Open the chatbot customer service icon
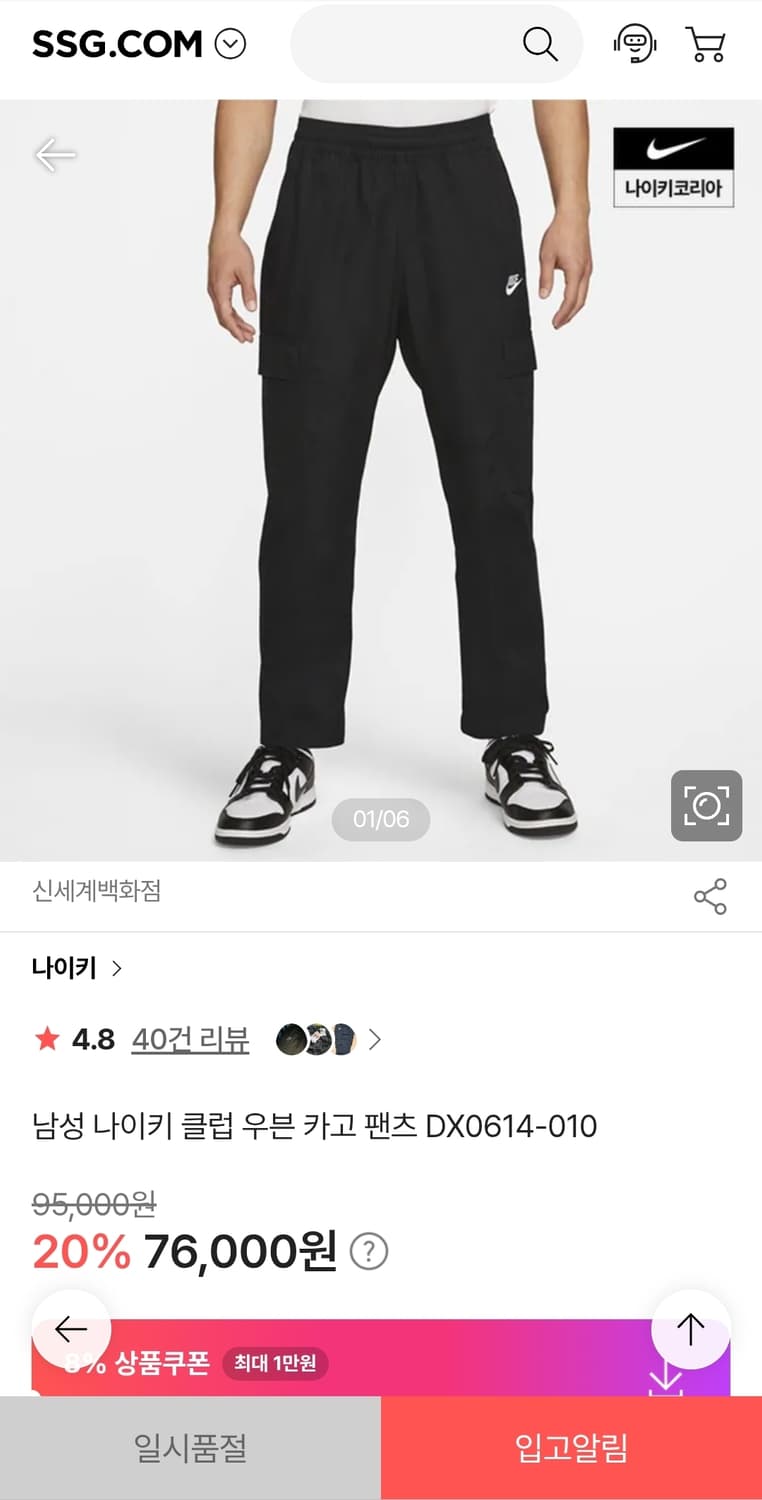762x1500 pixels. (634, 44)
